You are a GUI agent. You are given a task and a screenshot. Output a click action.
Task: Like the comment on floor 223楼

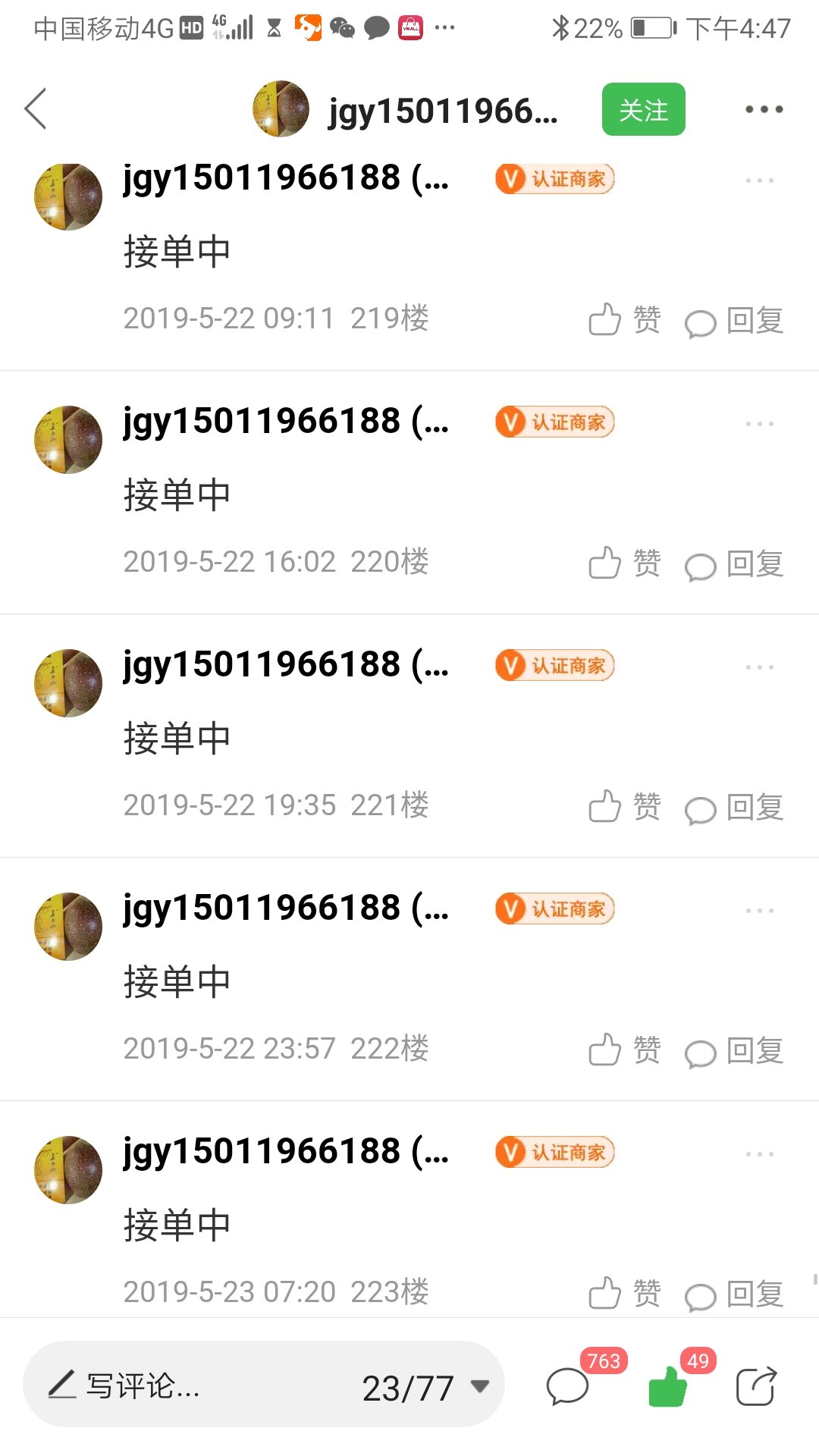[624, 1294]
